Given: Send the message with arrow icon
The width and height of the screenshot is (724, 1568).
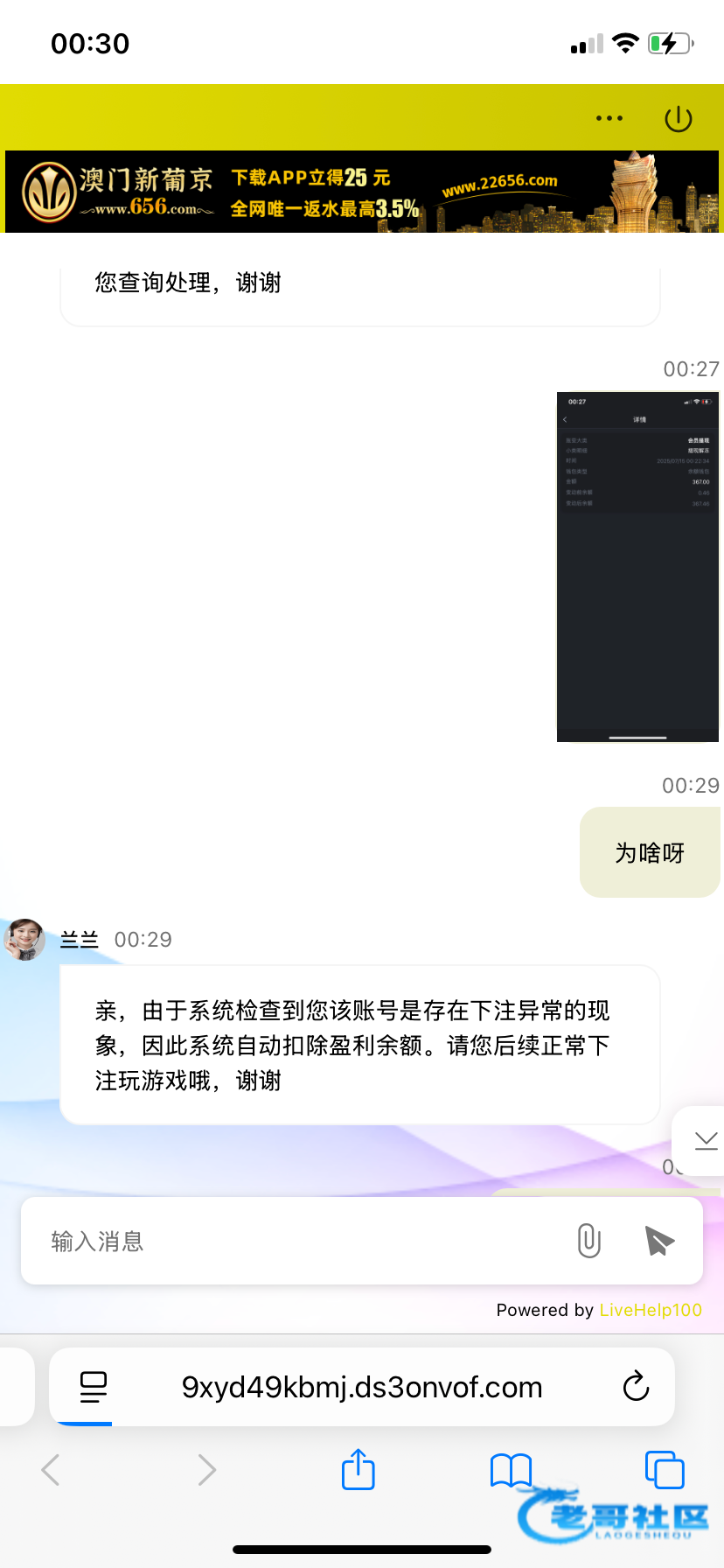Looking at the screenshot, I should click(659, 1241).
